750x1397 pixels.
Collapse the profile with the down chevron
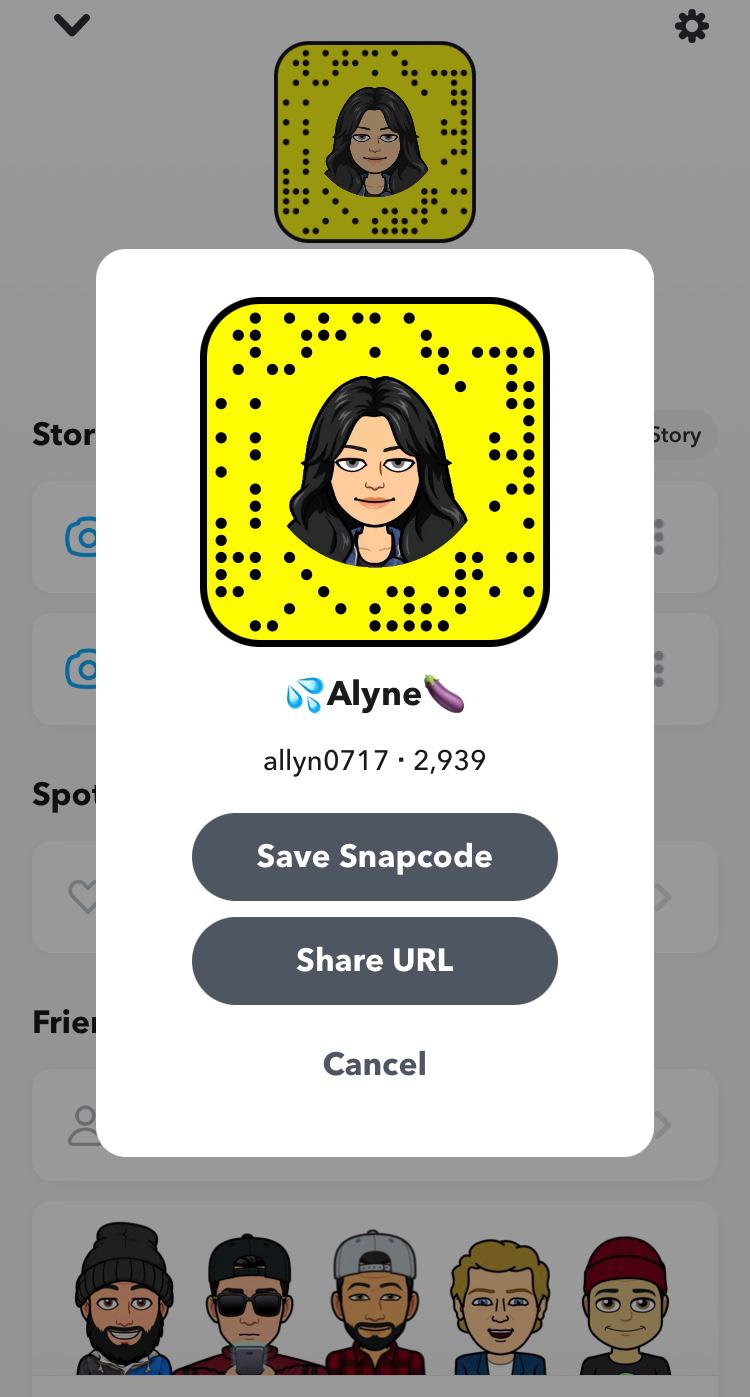pos(72,26)
